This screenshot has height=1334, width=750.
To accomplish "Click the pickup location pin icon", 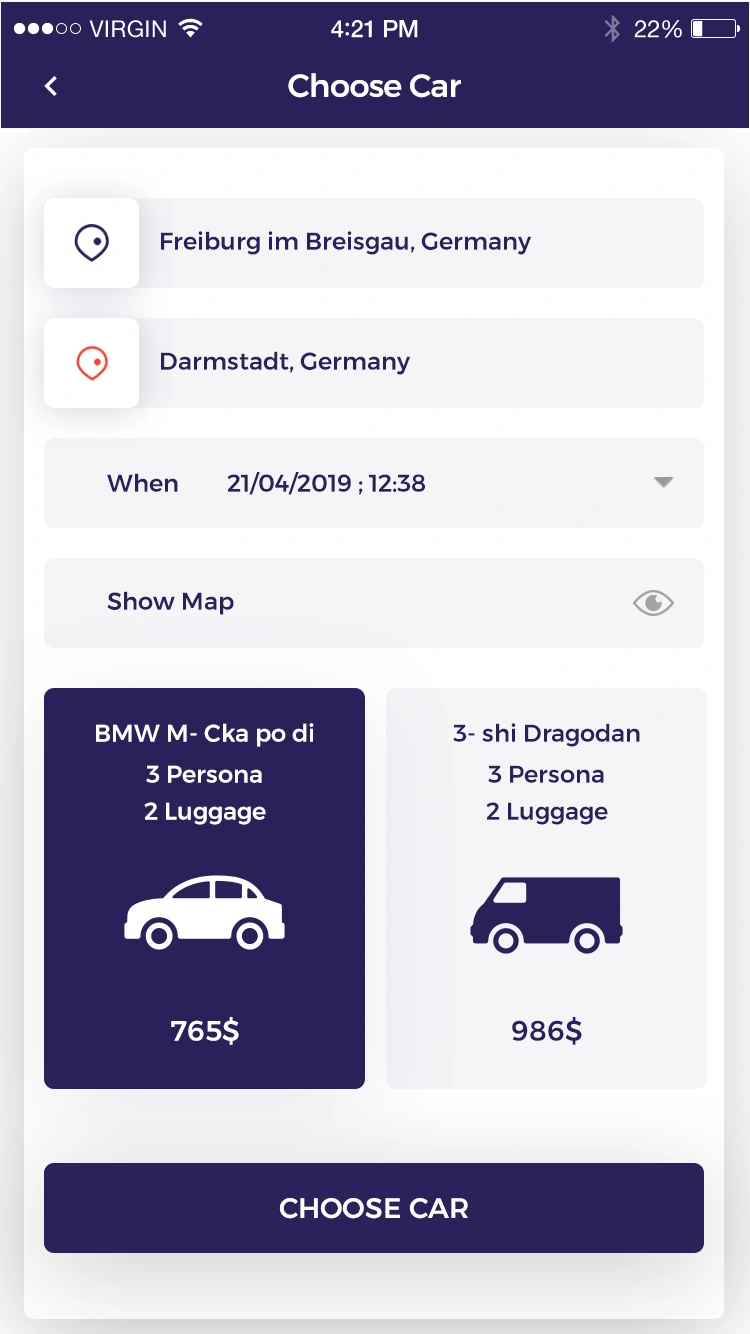I will click(91, 242).
